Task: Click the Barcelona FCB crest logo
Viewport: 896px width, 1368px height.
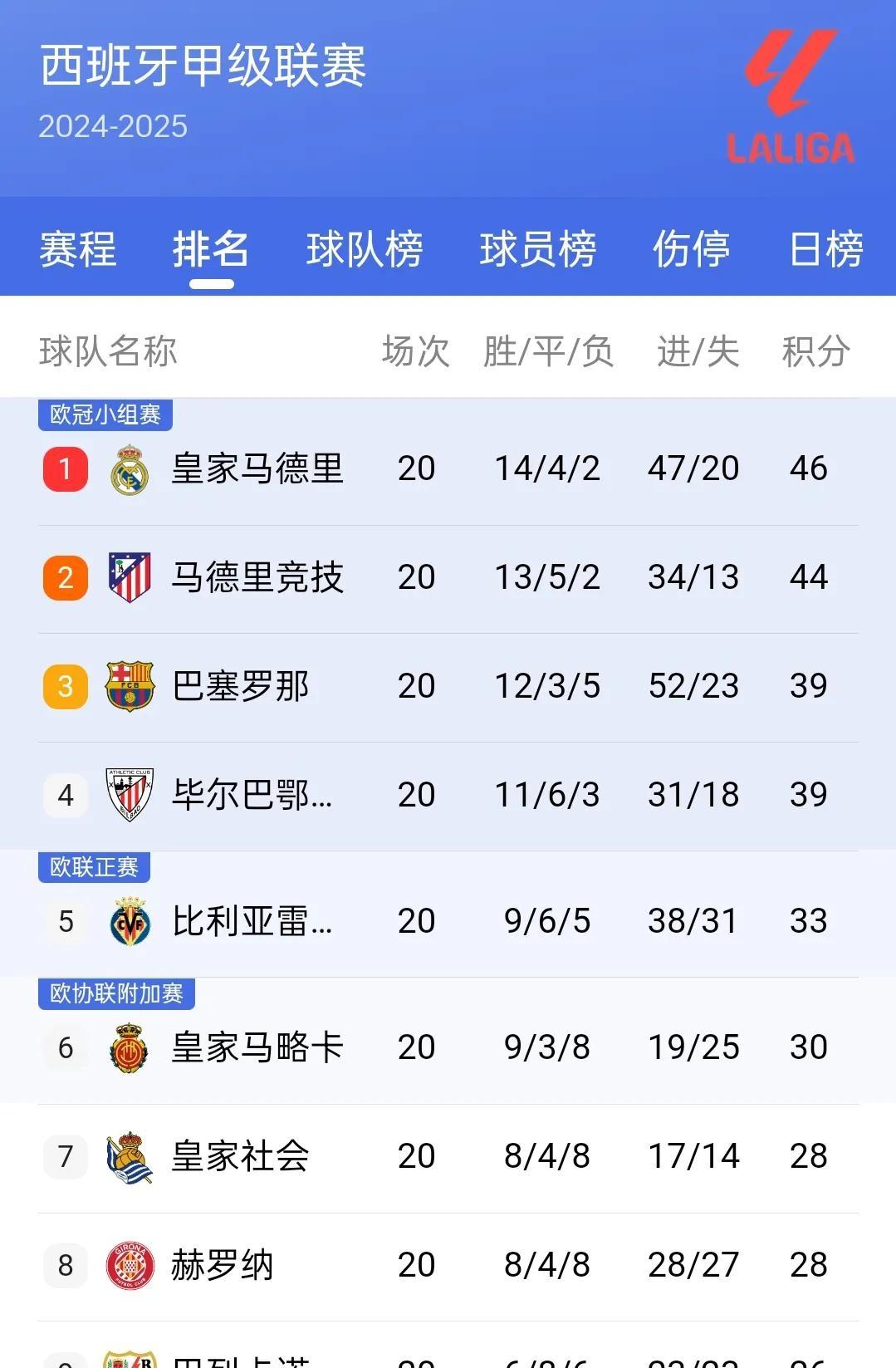Action: 129,685
